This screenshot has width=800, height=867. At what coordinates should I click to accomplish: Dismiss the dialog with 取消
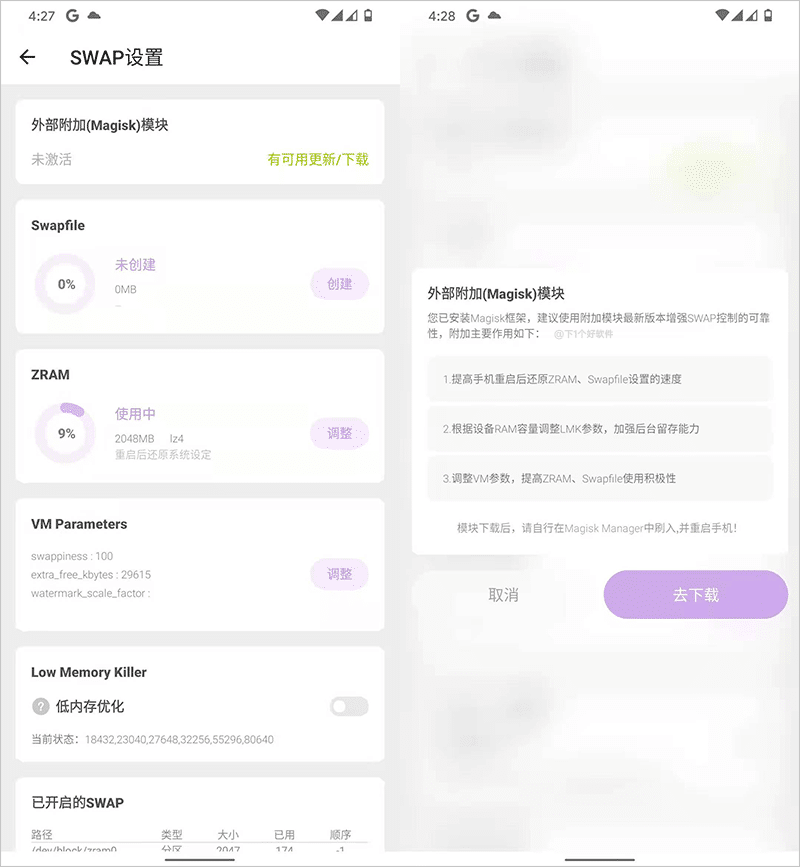[503, 595]
